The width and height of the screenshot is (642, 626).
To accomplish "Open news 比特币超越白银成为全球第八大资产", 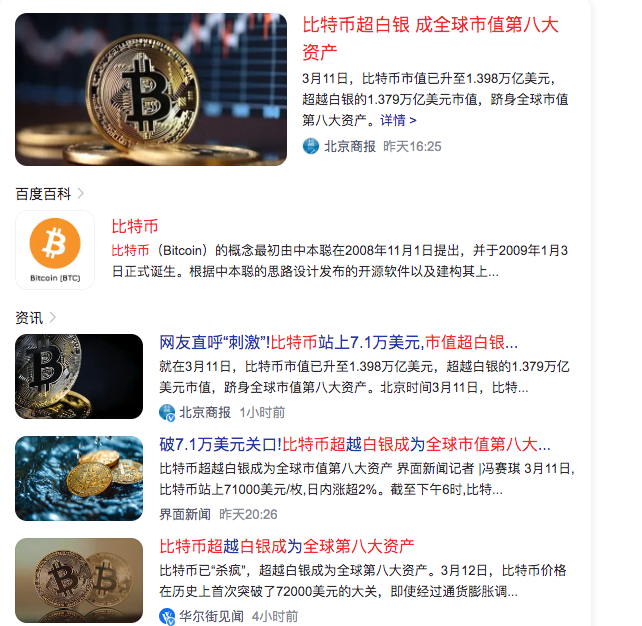I will (x=287, y=547).
